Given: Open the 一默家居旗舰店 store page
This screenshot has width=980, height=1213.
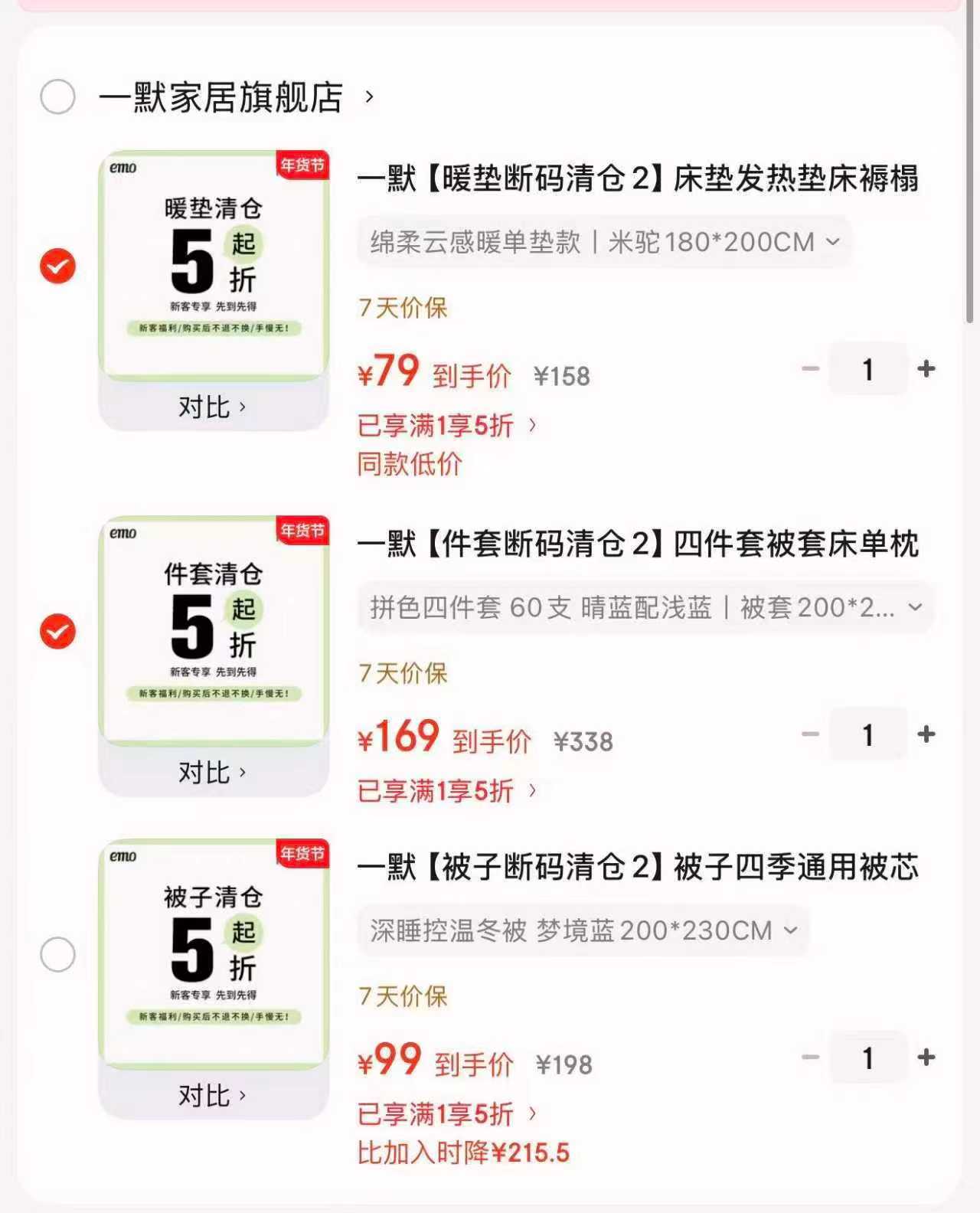Looking at the screenshot, I should (222, 96).
